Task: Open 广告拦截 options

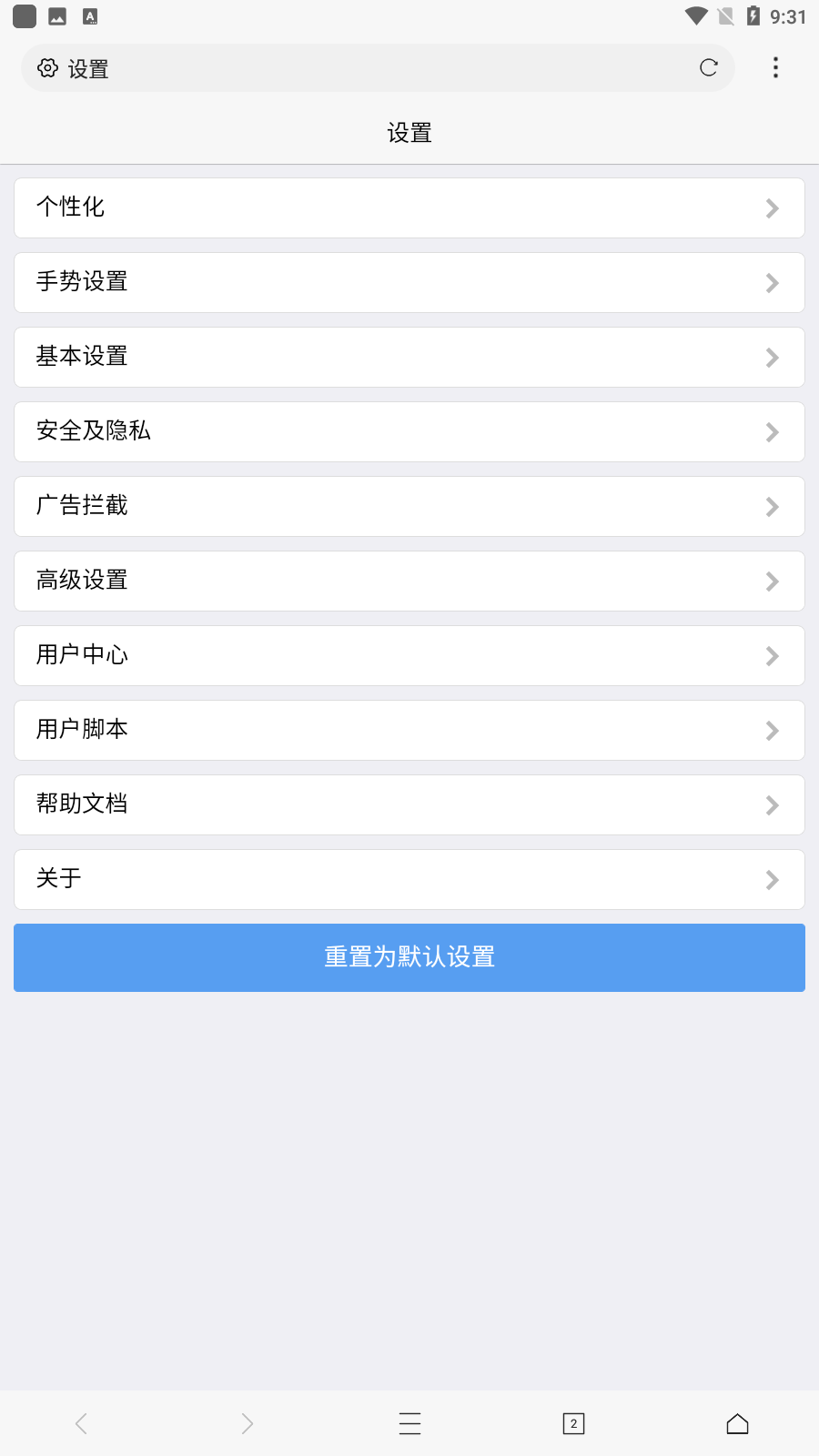Action: click(x=409, y=507)
